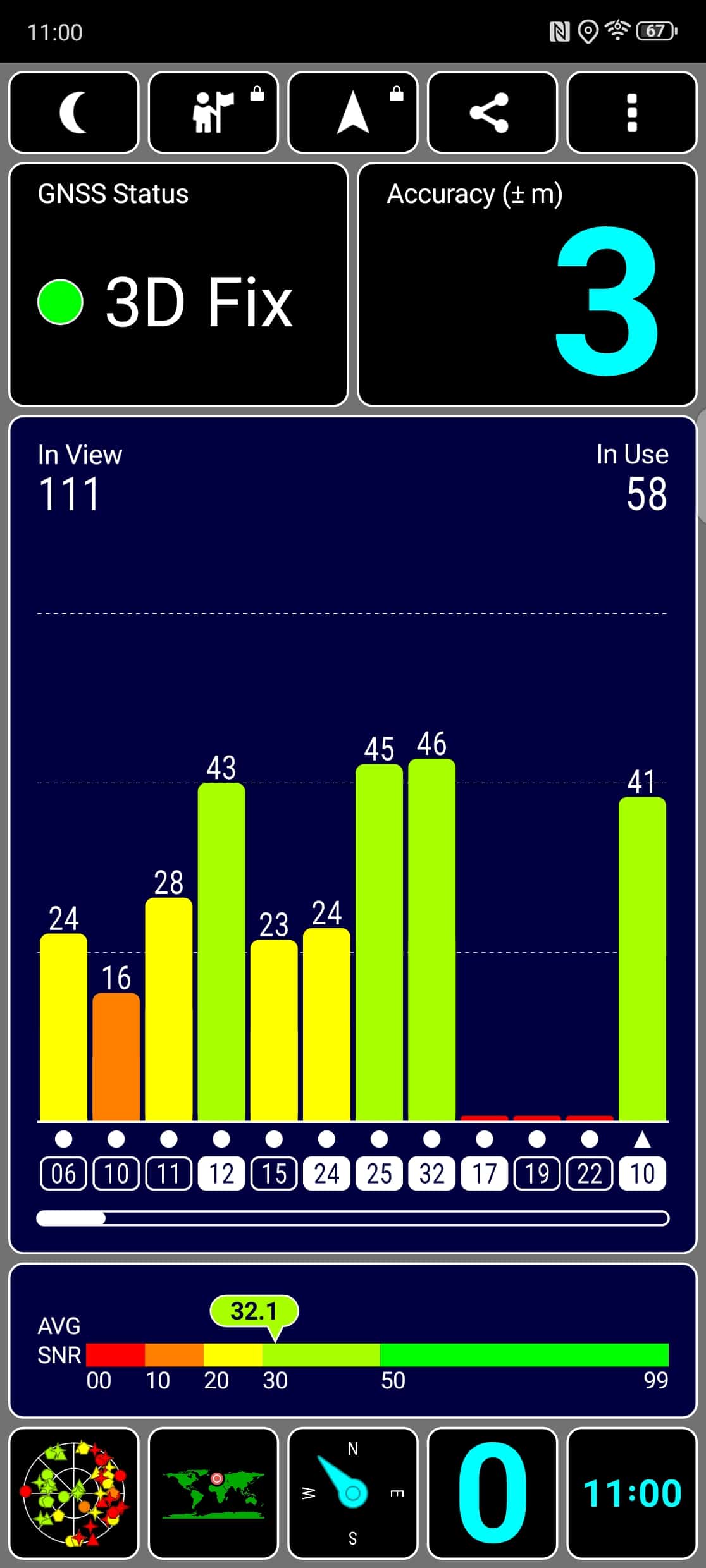The image size is (706, 1568).
Task: Open the AVG SNR panel
Action: (353, 1340)
